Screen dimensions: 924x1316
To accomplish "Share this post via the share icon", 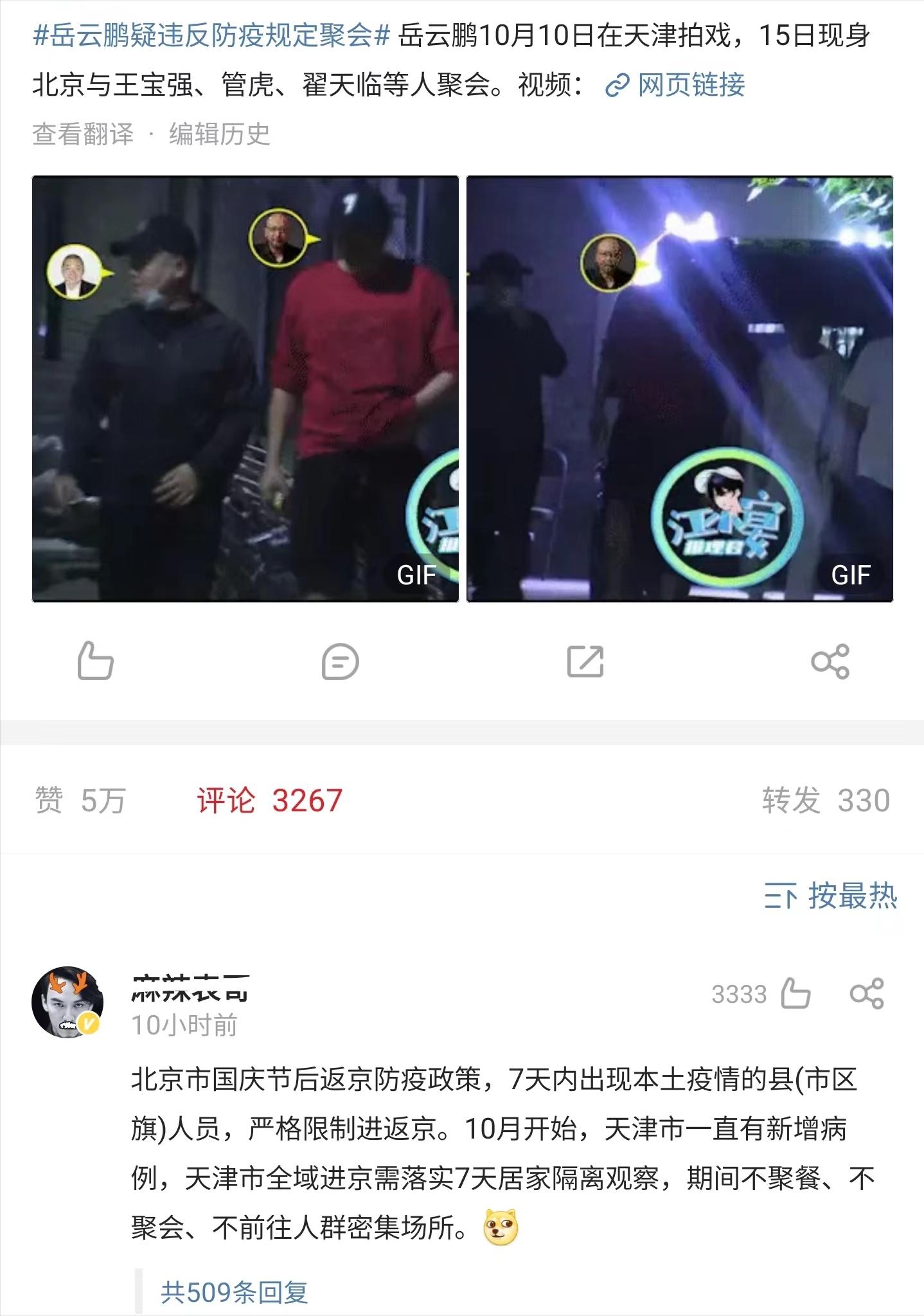I will click(x=830, y=662).
